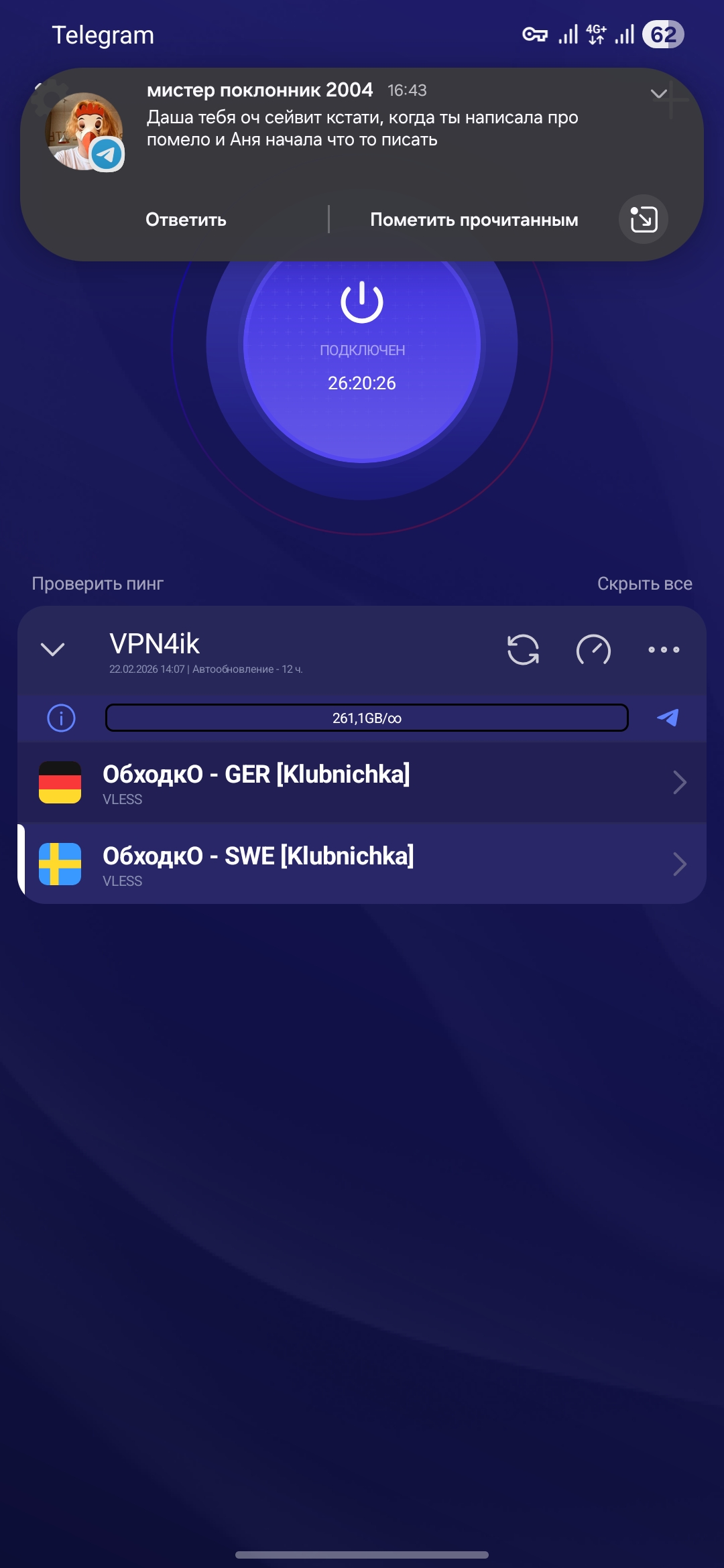
Task: Expand the Telegram notification chevron
Action: coord(658,94)
